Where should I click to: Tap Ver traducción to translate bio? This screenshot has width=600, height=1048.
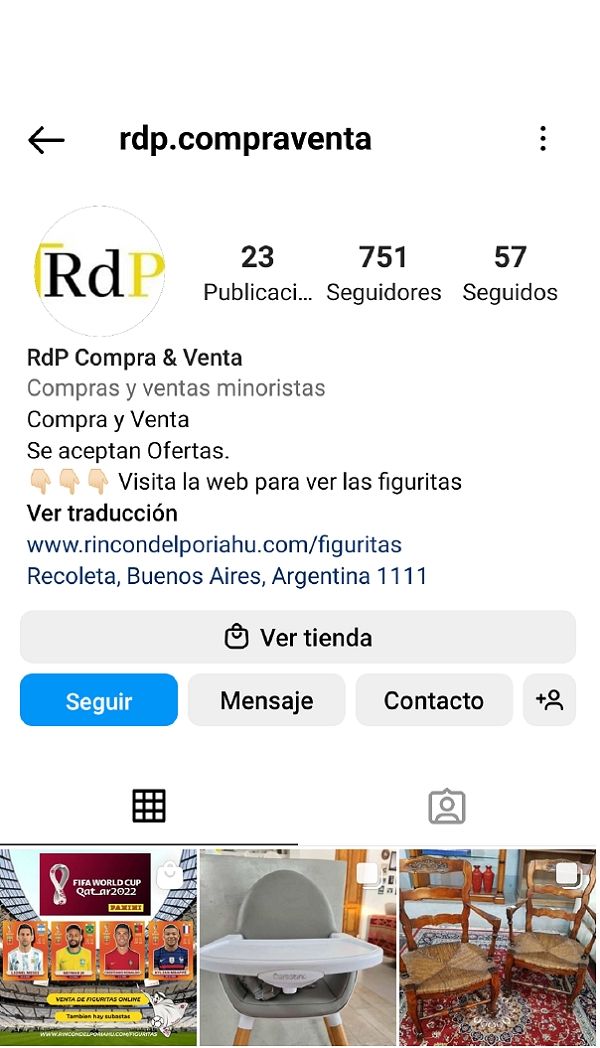click(x=102, y=513)
